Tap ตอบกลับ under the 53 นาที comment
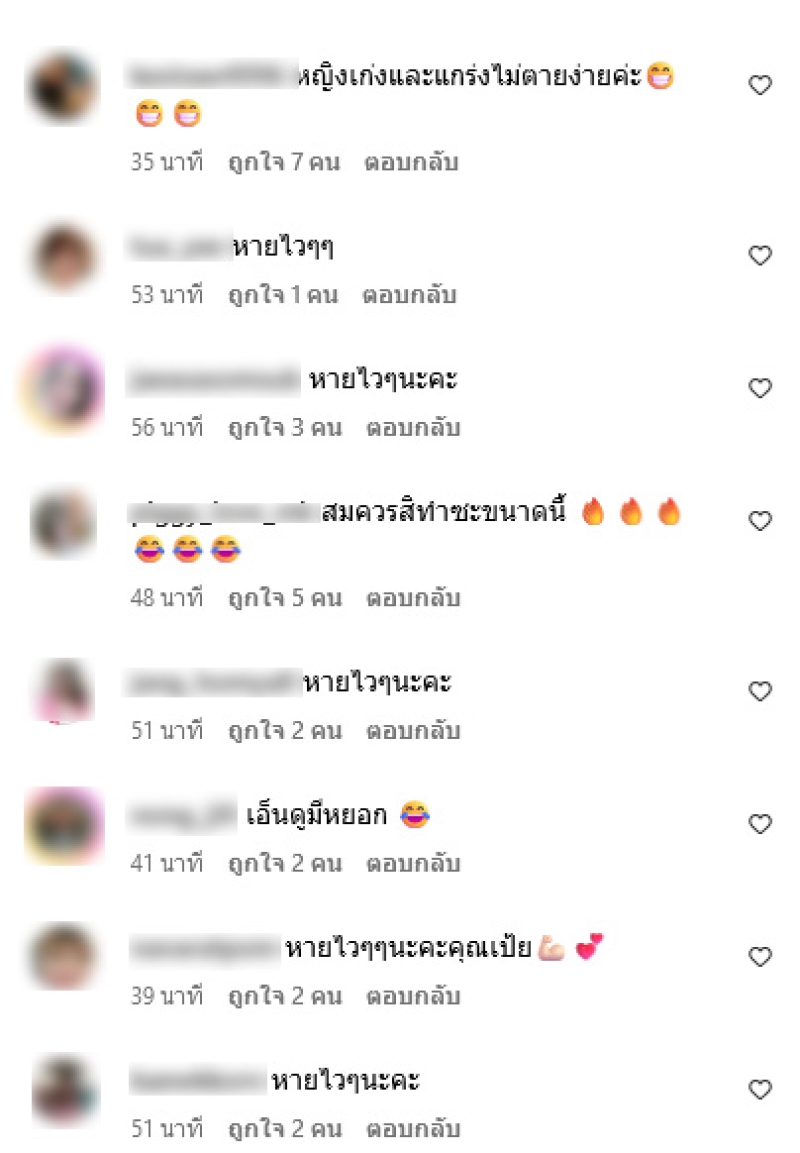The image size is (800, 1153). 410,295
